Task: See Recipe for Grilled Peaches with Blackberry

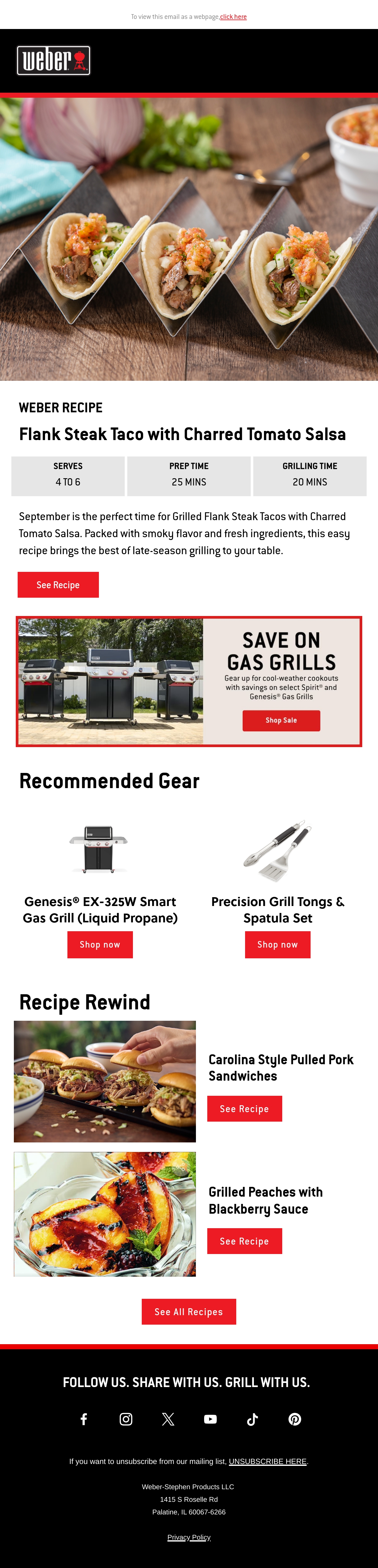Action: (x=245, y=1240)
